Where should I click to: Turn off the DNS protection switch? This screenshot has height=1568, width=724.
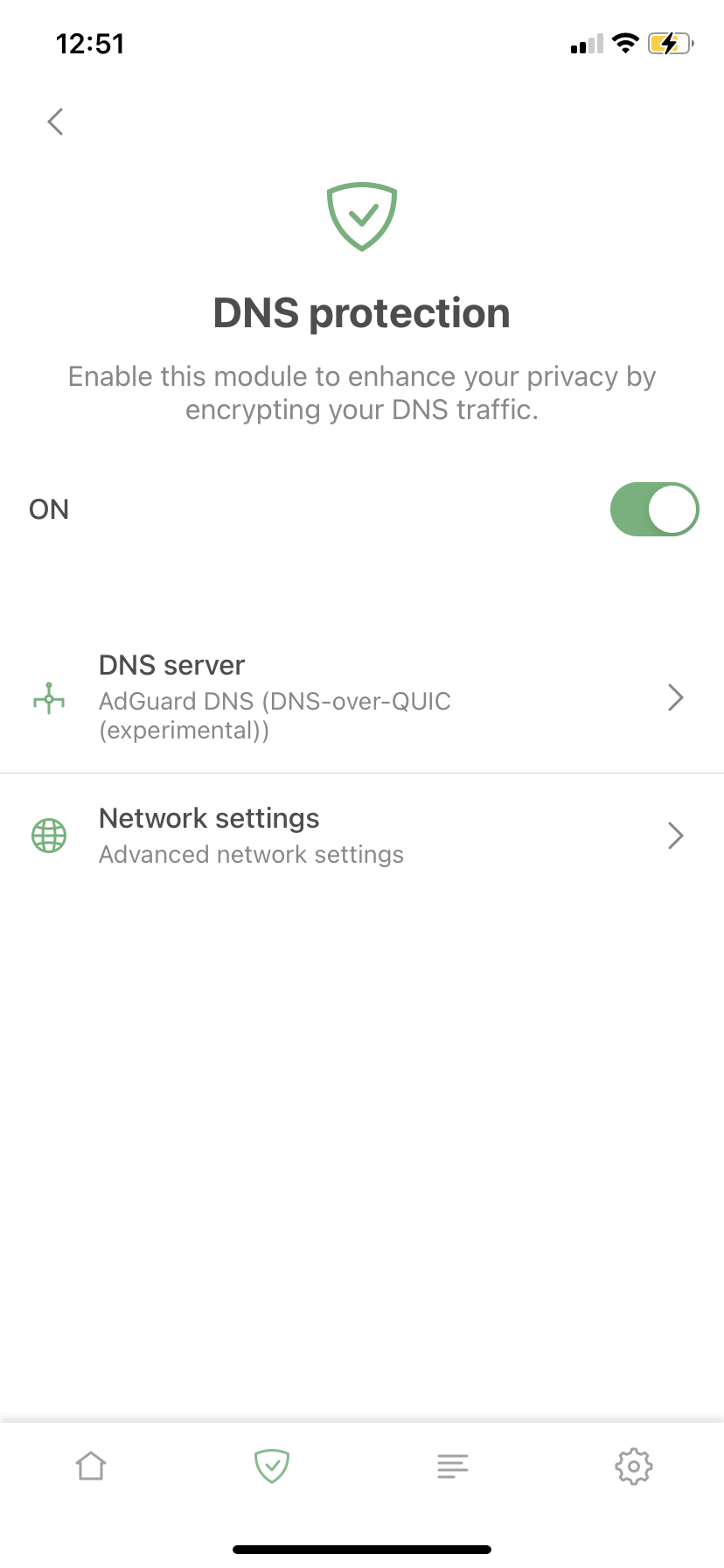pyautogui.click(x=654, y=509)
